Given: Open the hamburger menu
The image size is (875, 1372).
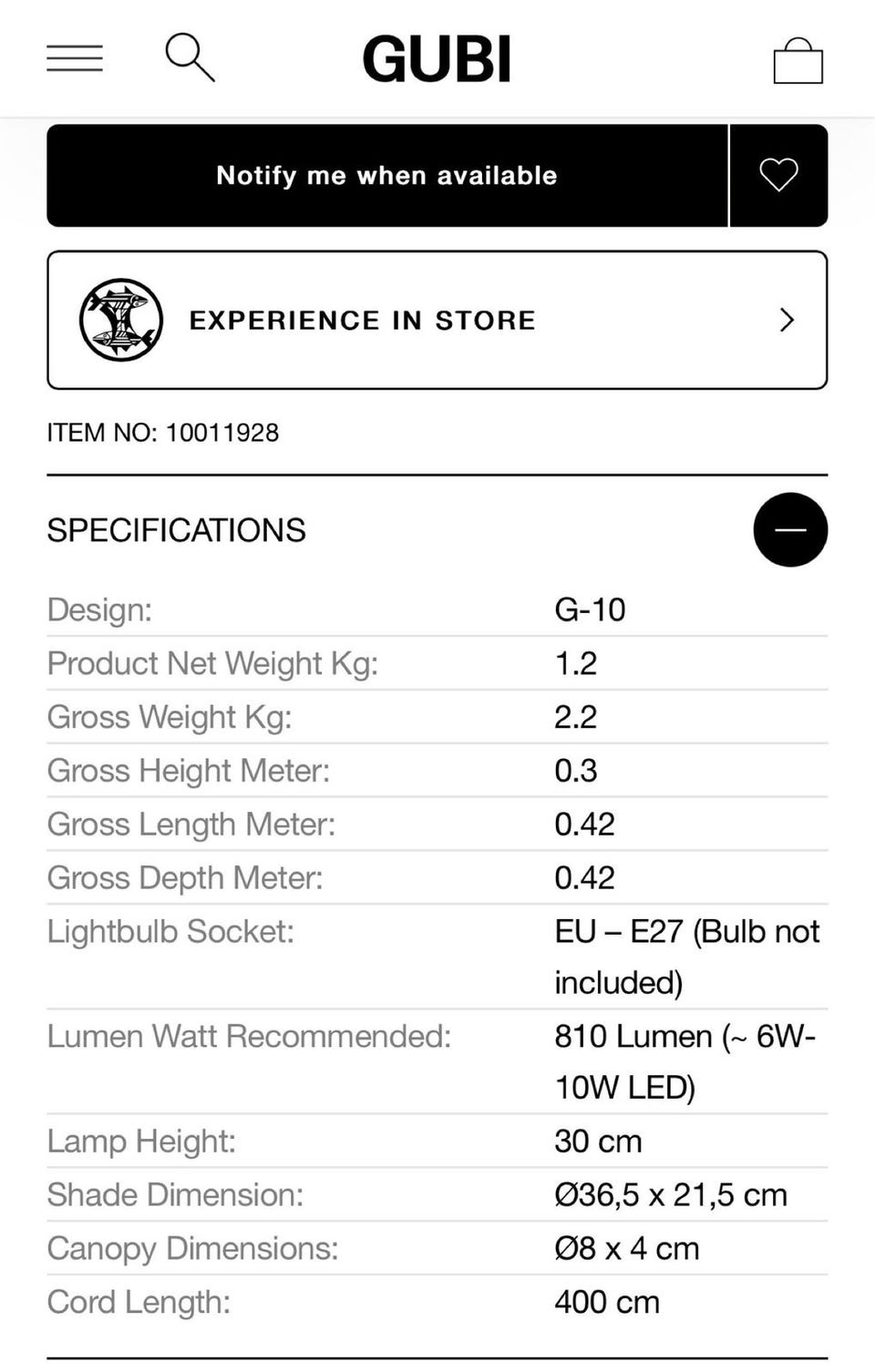Looking at the screenshot, I should point(75,58).
